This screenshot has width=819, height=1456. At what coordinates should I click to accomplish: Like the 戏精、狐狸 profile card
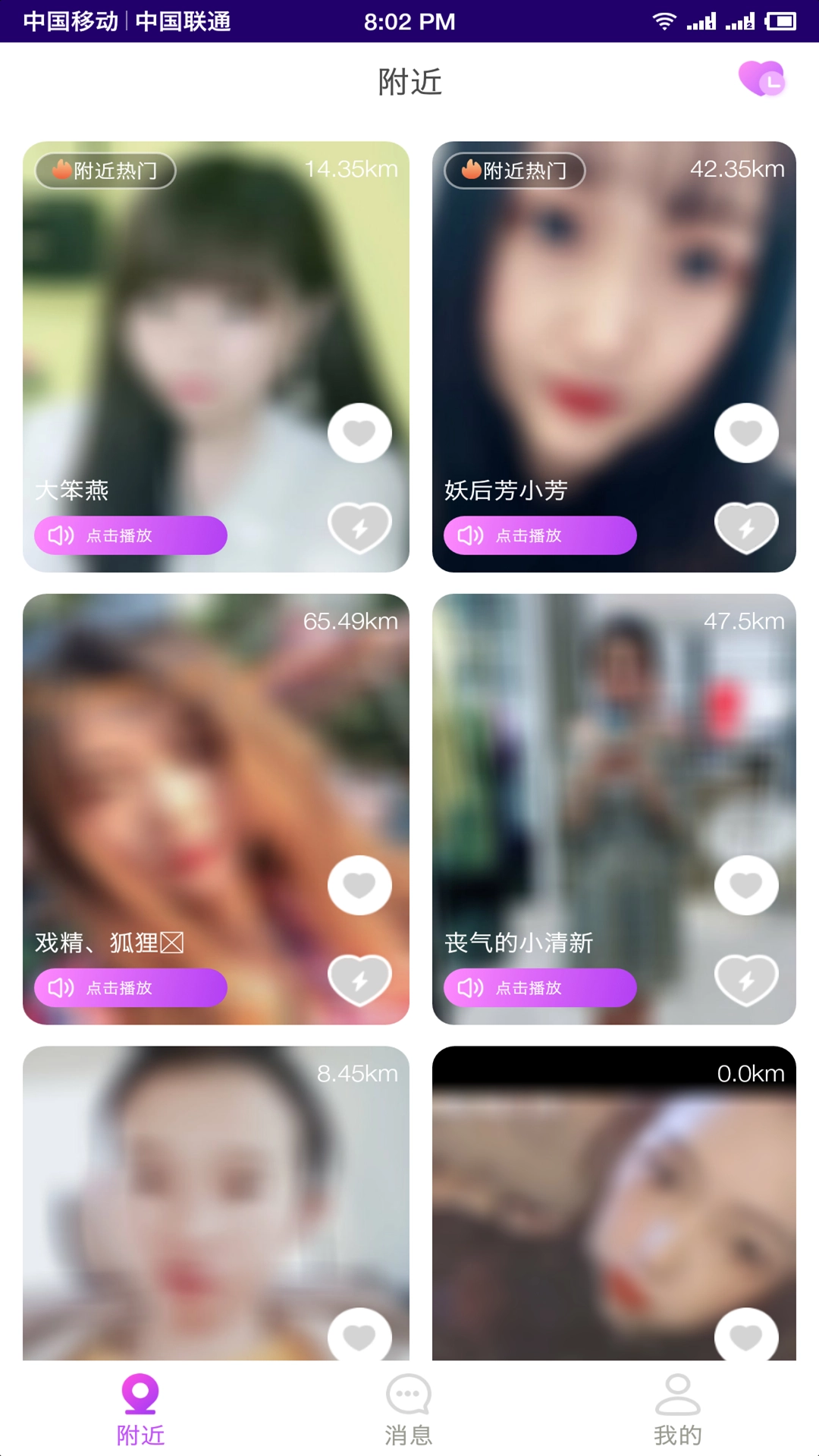[359, 885]
